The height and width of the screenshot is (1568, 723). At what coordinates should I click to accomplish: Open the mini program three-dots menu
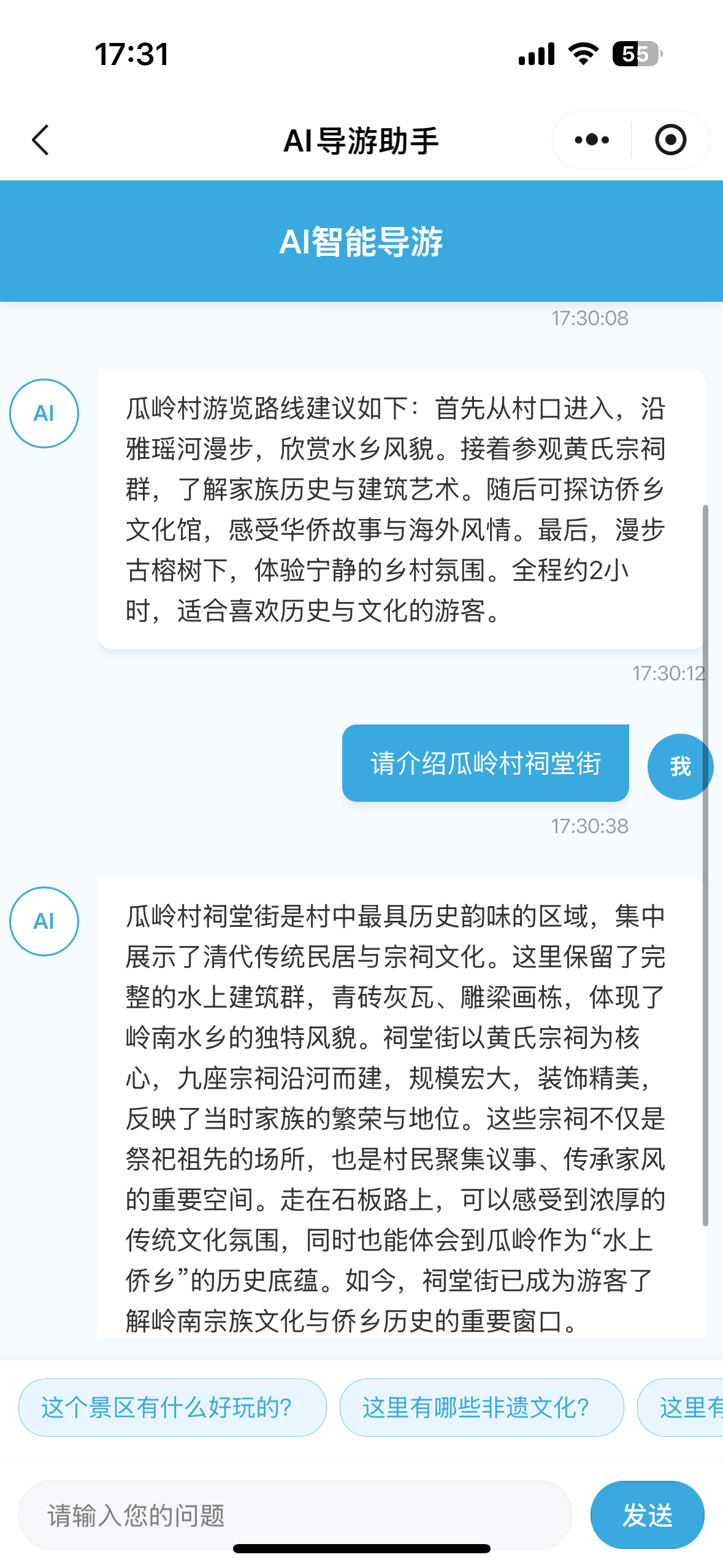[592, 140]
